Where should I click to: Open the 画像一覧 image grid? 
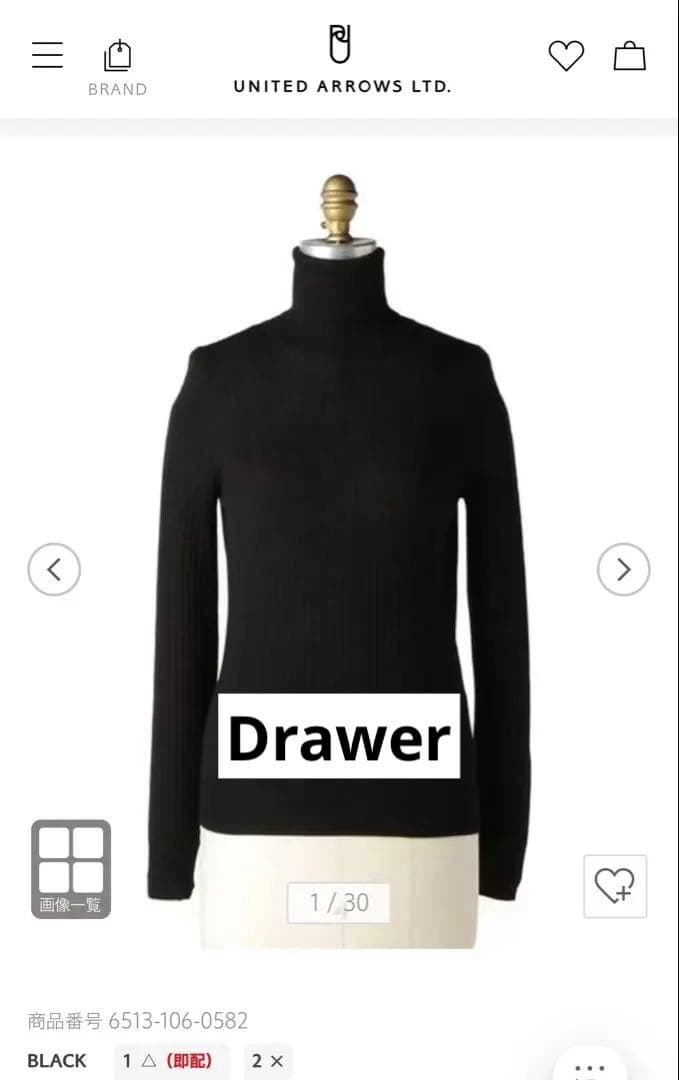coord(71,869)
